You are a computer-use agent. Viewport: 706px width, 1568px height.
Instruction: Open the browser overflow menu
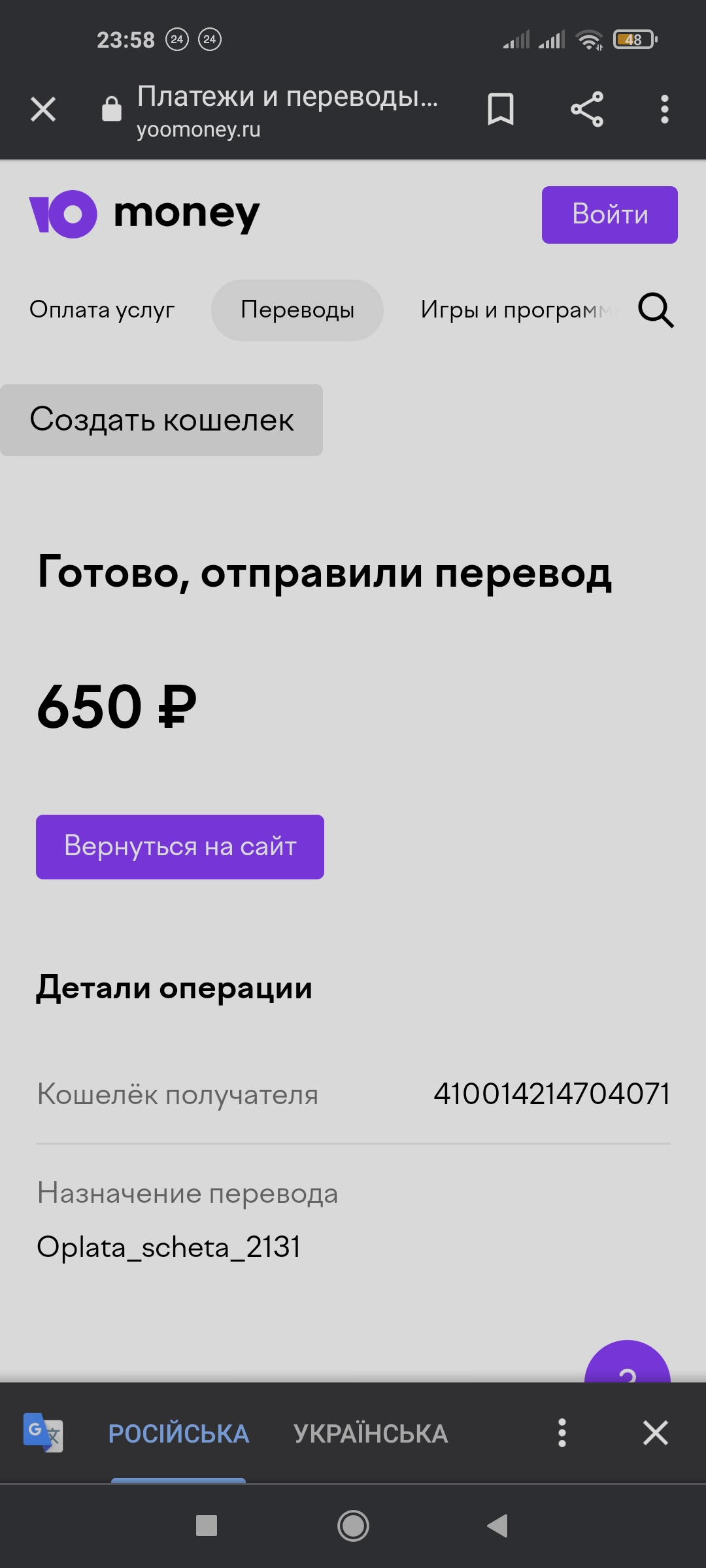coord(664,109)
